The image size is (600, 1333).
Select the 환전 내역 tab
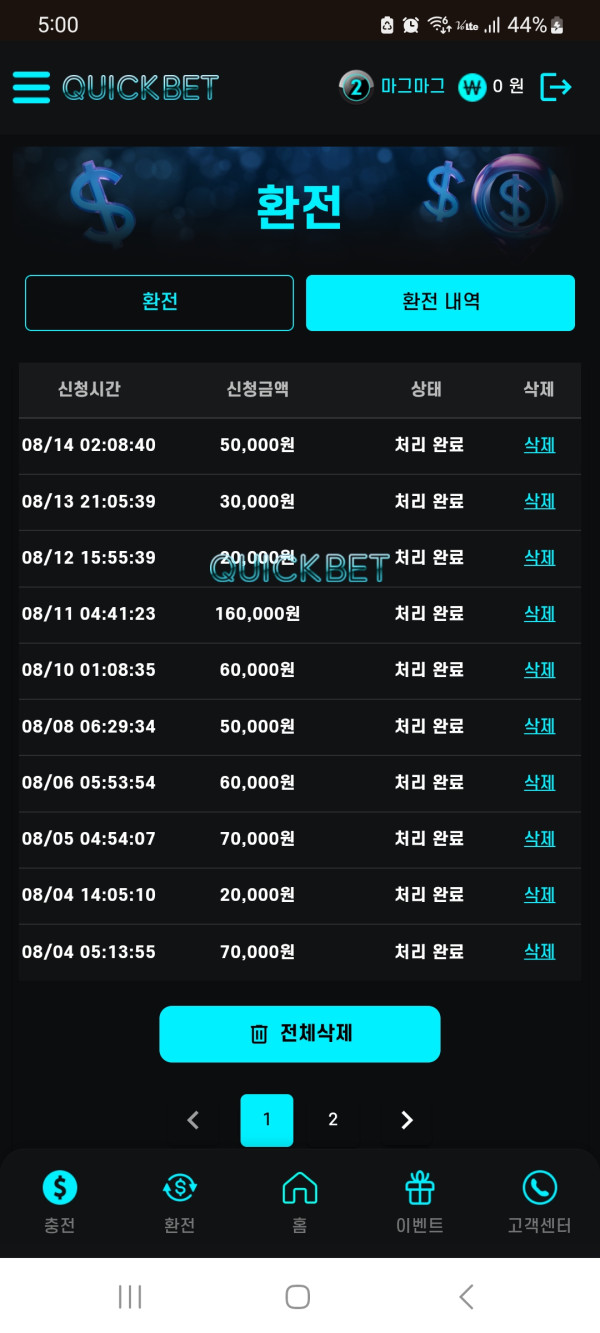pyautogui.click(x=440, y=302)
